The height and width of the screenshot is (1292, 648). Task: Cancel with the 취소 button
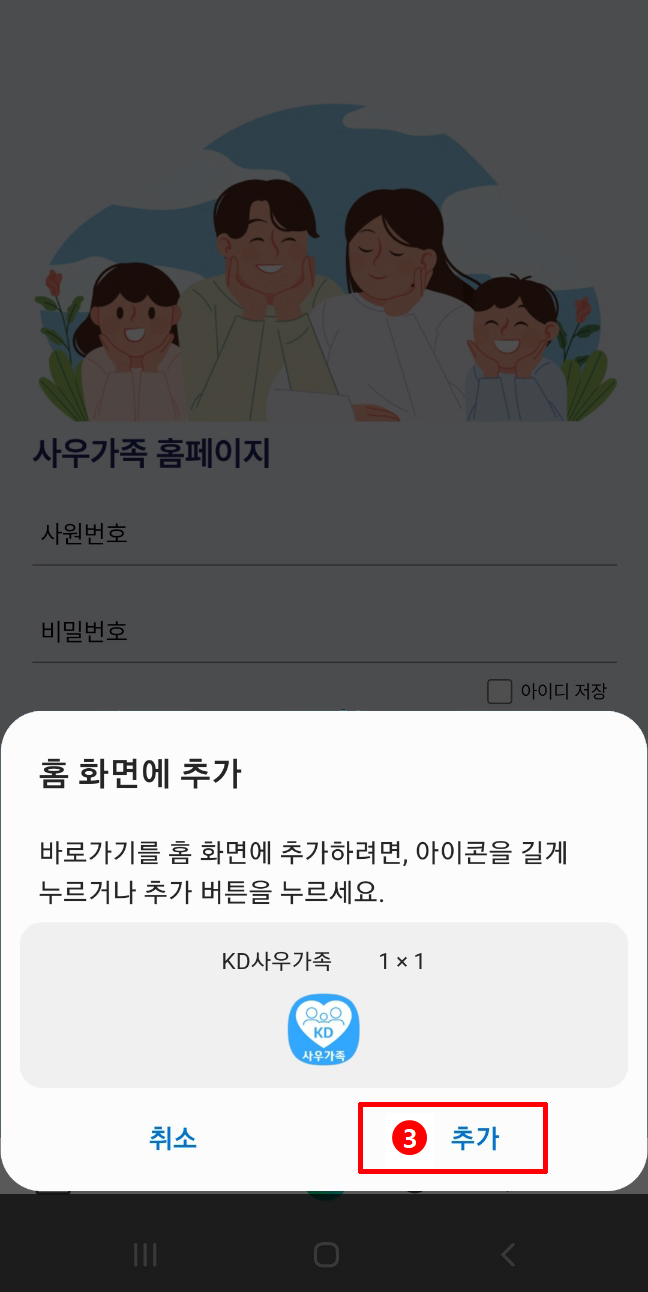pos(173,1138)
